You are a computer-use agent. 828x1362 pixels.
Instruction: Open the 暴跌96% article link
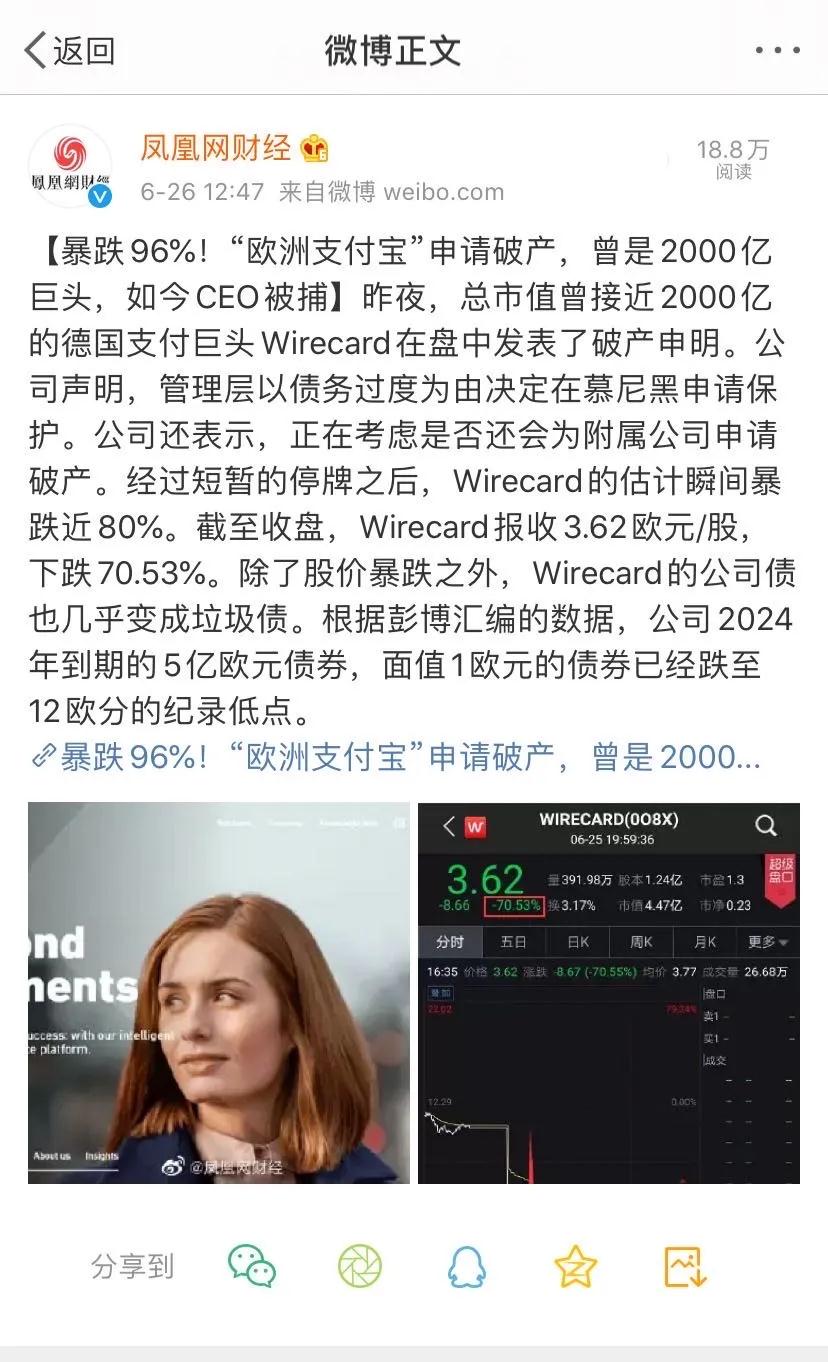coord(396,757)
